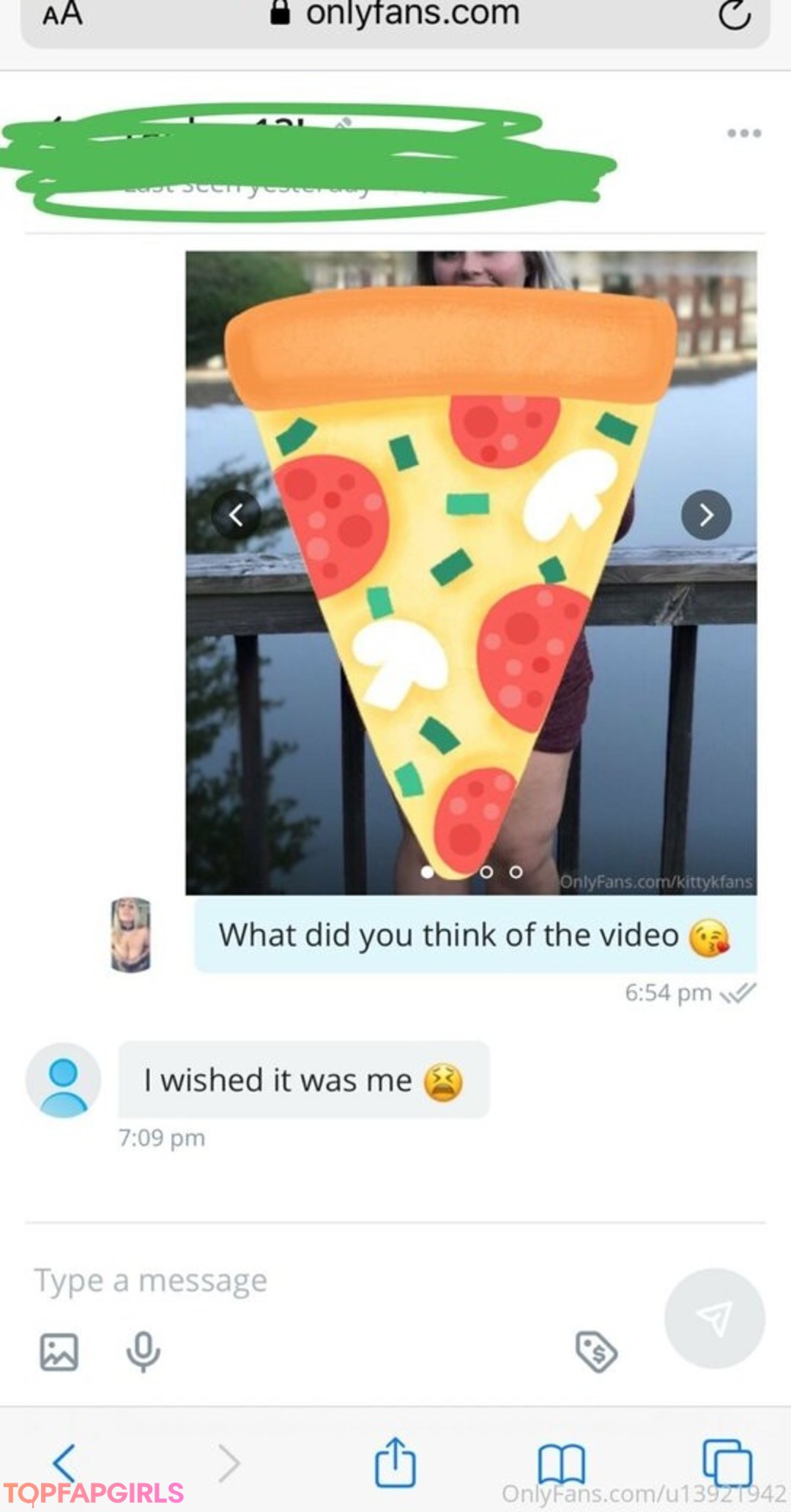Send the message with the arrow button
The image size is (791, 1512).
(x=714, y=1318)
